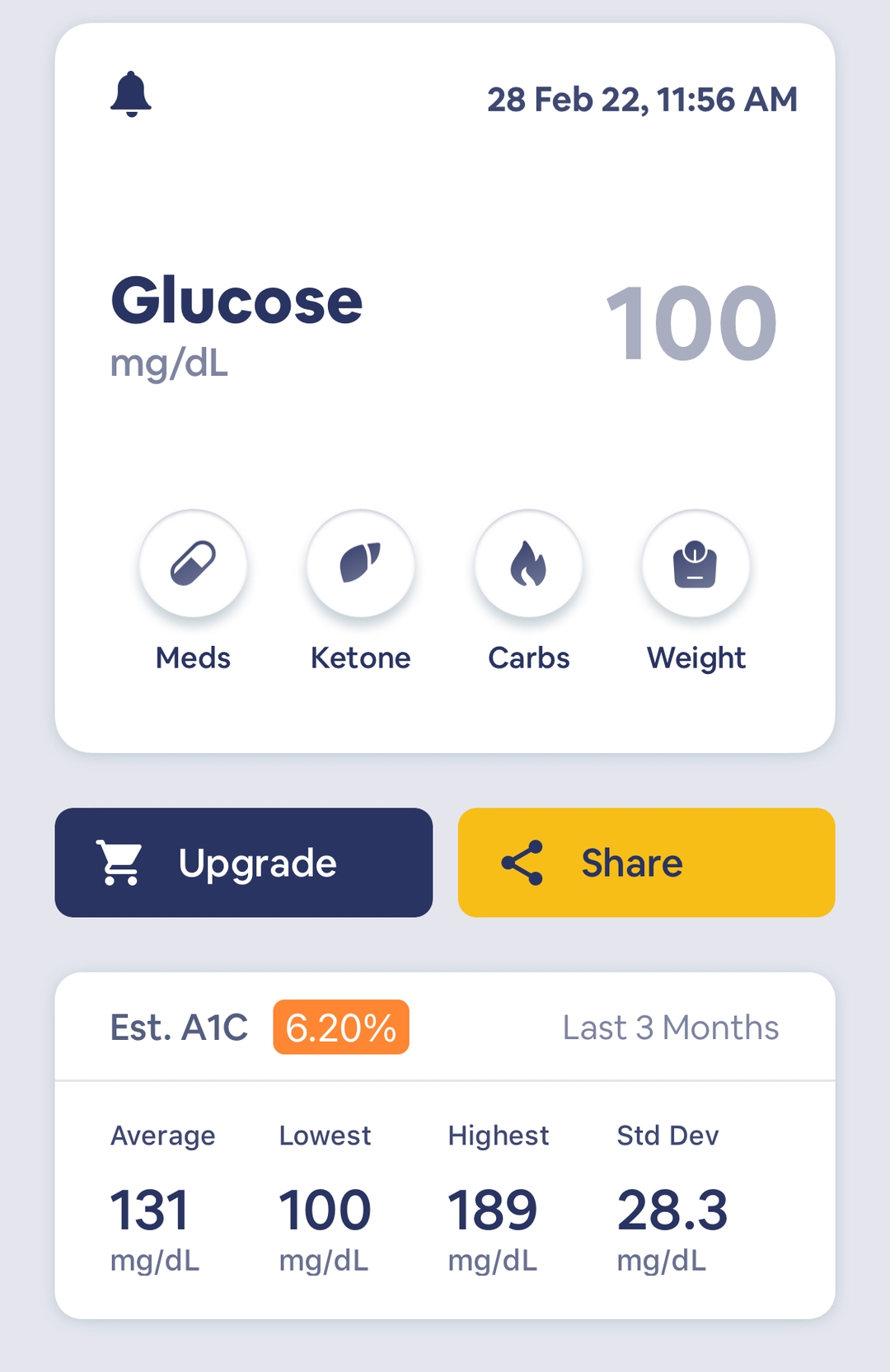Tap the 6.20% A1C badge
890x1372 pixels.
tap(340, 1028)
